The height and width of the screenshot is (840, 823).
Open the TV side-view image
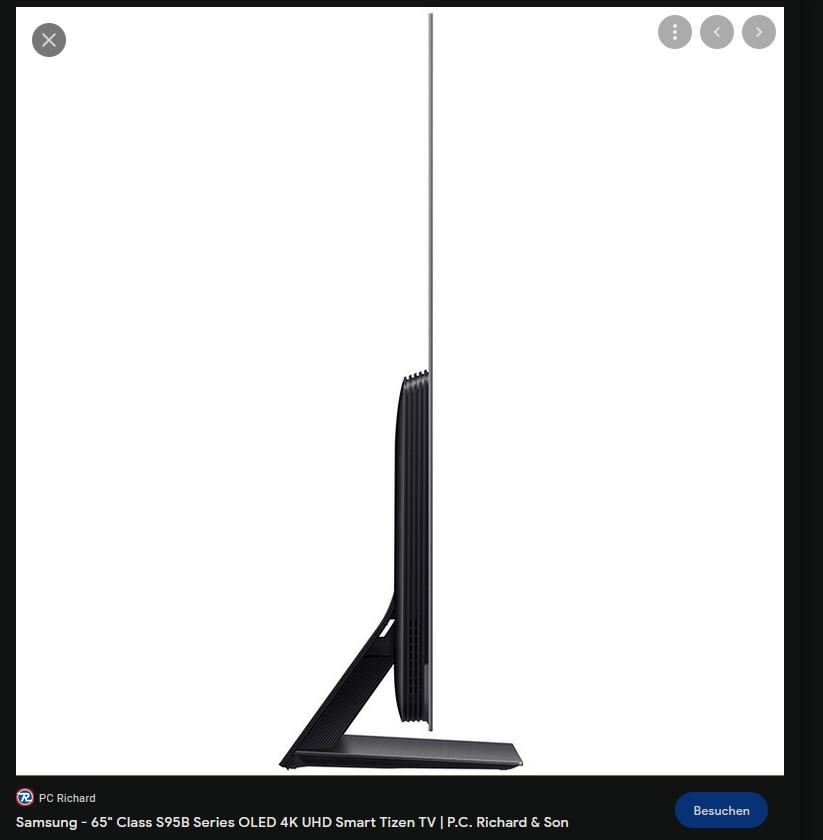[400, 390]
